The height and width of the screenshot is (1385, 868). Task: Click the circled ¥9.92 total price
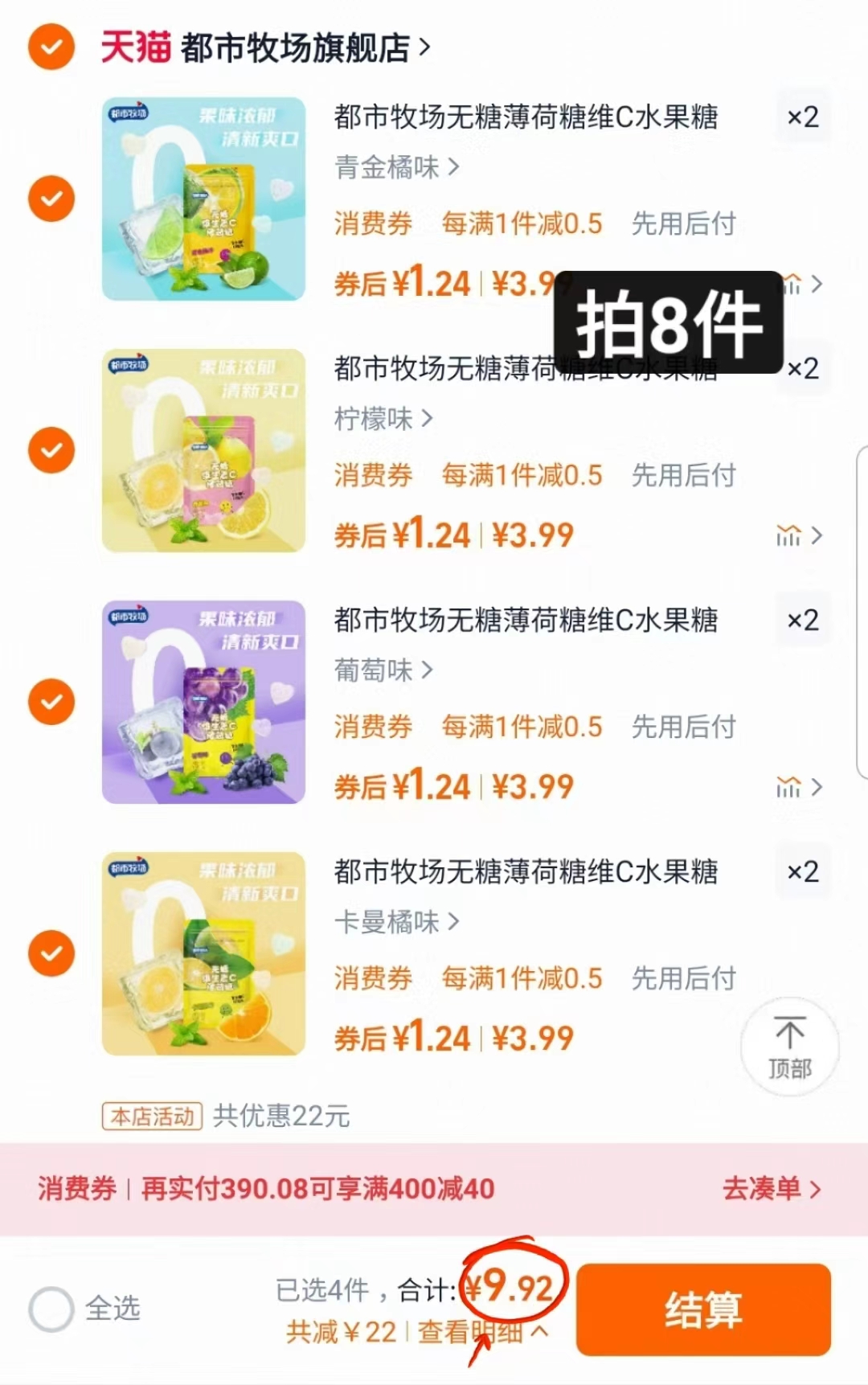[x=512, y=1285]
